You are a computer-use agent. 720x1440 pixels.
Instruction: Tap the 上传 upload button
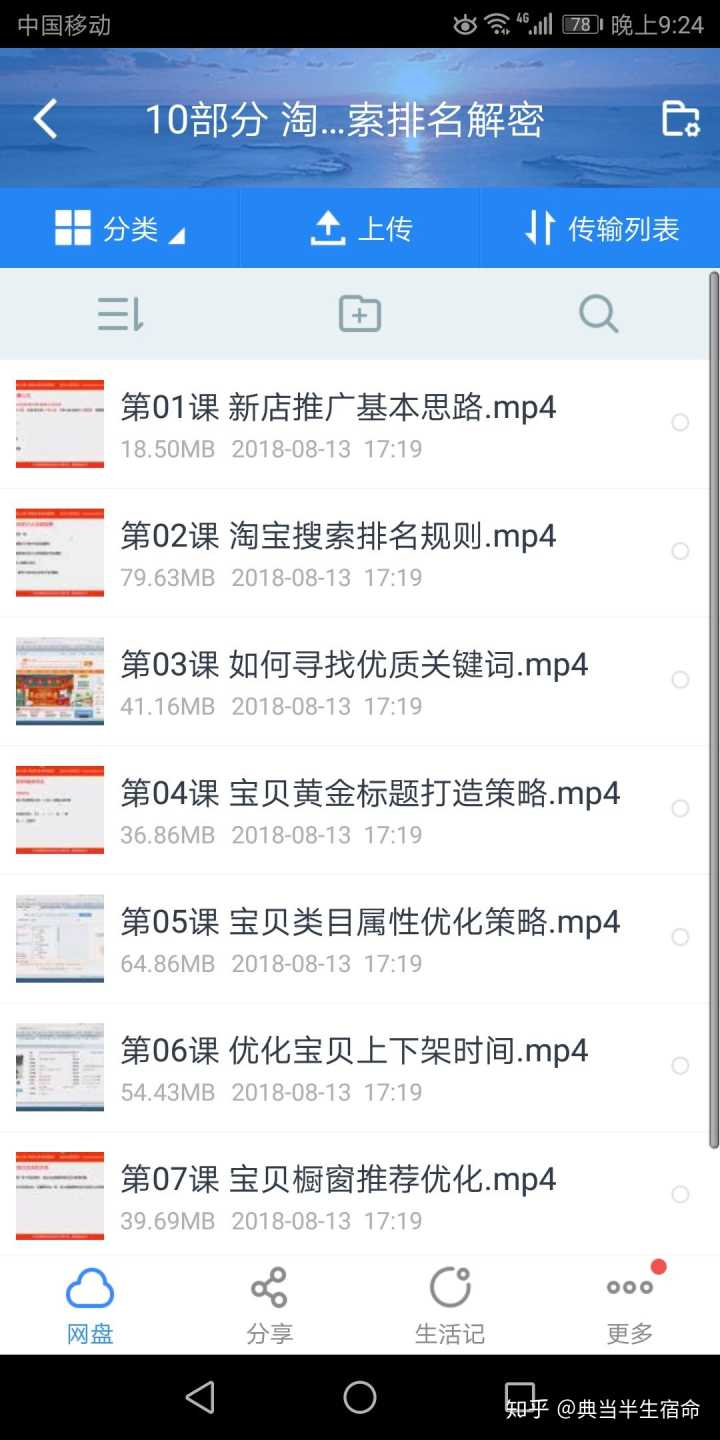(360, 229)
